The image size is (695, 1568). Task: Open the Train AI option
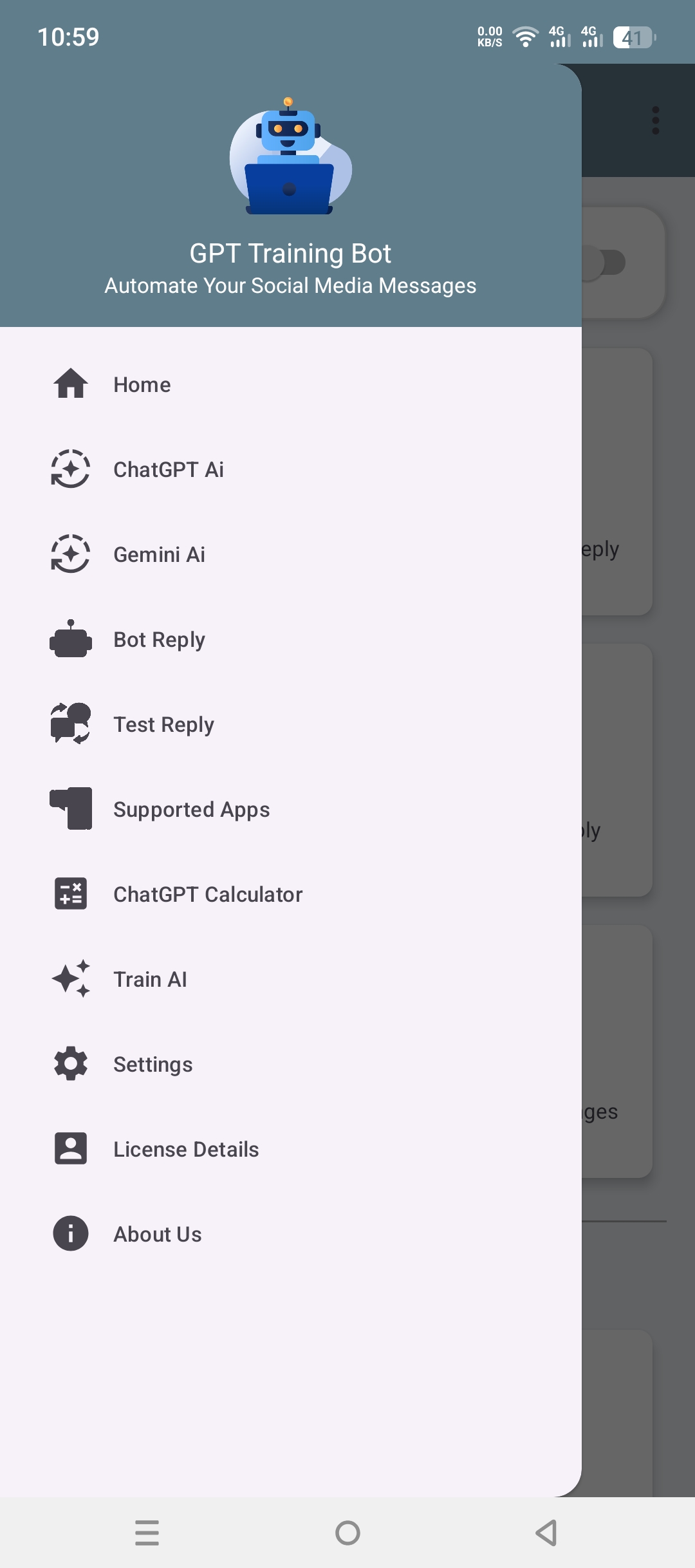click(150, 979)
